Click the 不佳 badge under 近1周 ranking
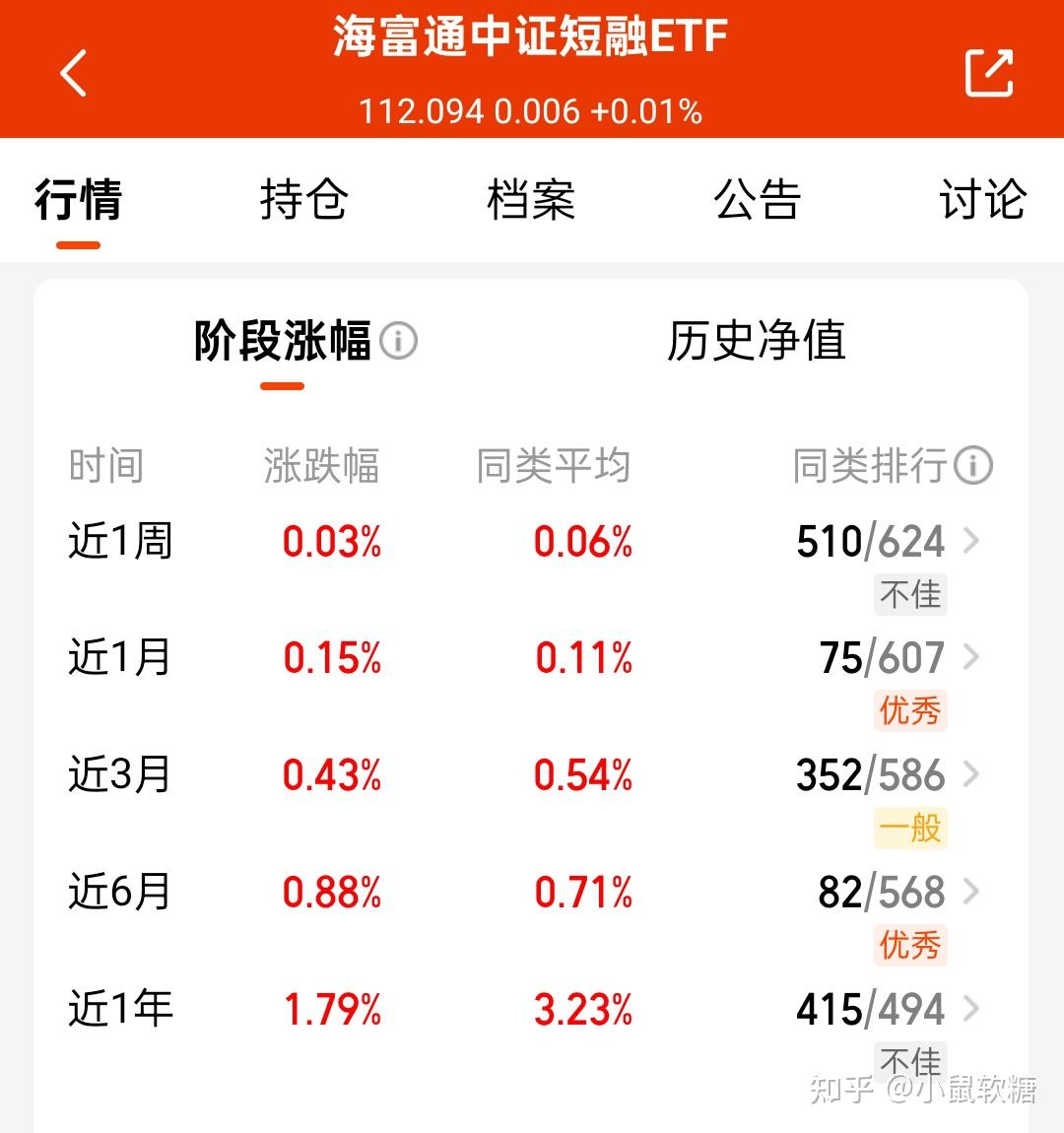1064x1133 pixels. tap(909, 593)
